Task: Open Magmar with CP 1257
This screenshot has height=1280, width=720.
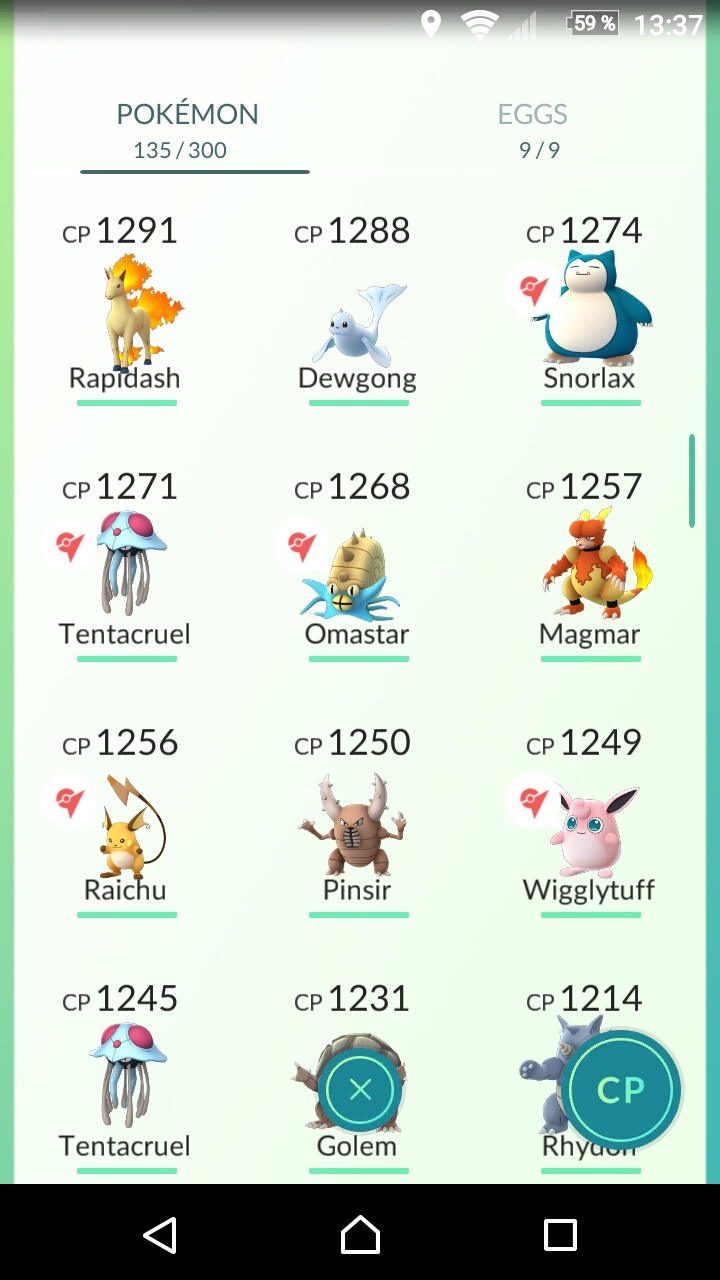Action: [590, 566]
